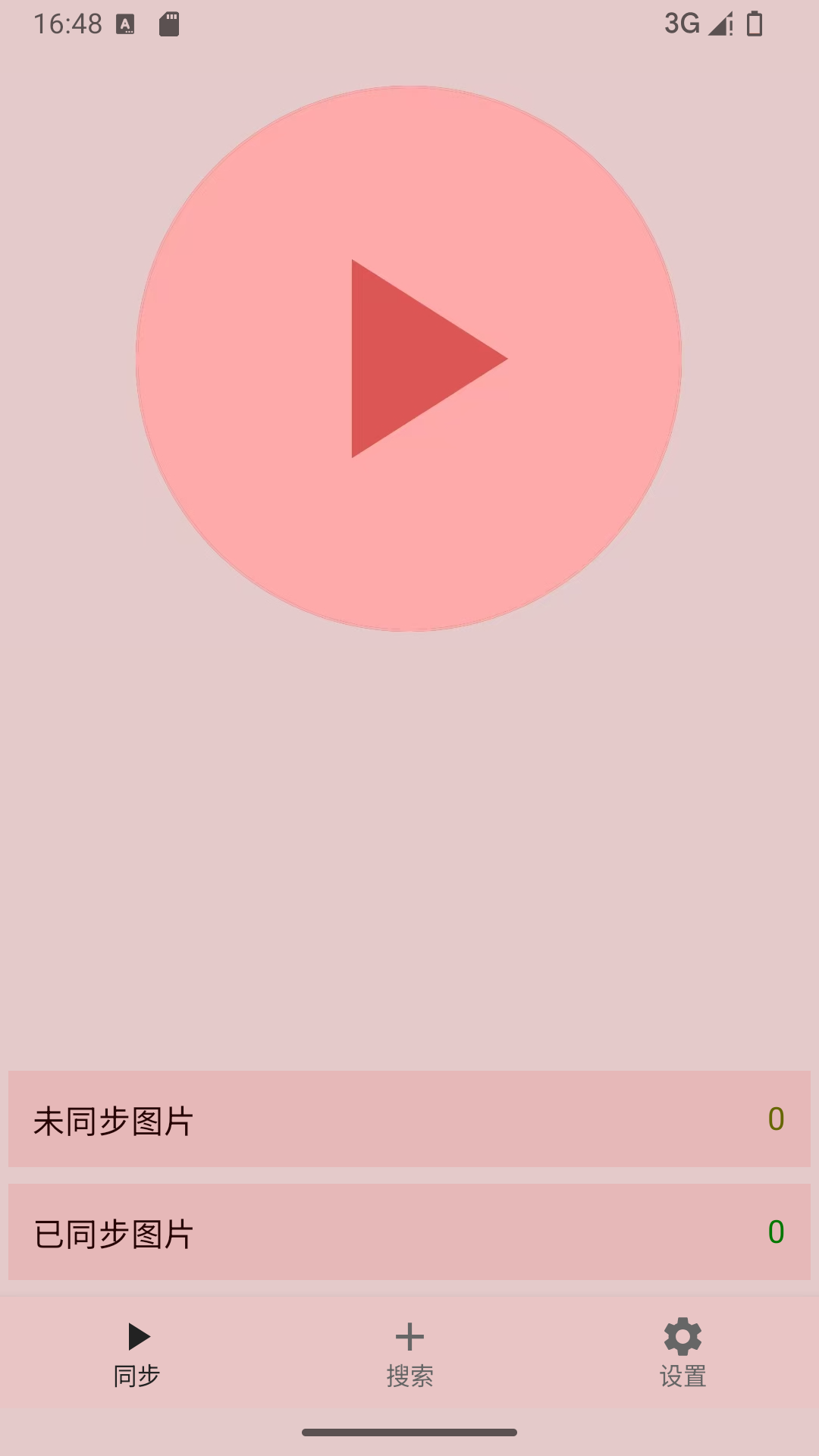Open the 已同步图片 row
Screen dimensions: 819x1456
(x=409, y=1232)
